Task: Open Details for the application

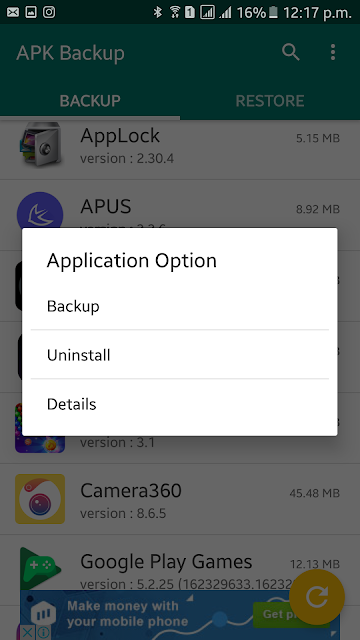Action: click(x=180, y=404)
